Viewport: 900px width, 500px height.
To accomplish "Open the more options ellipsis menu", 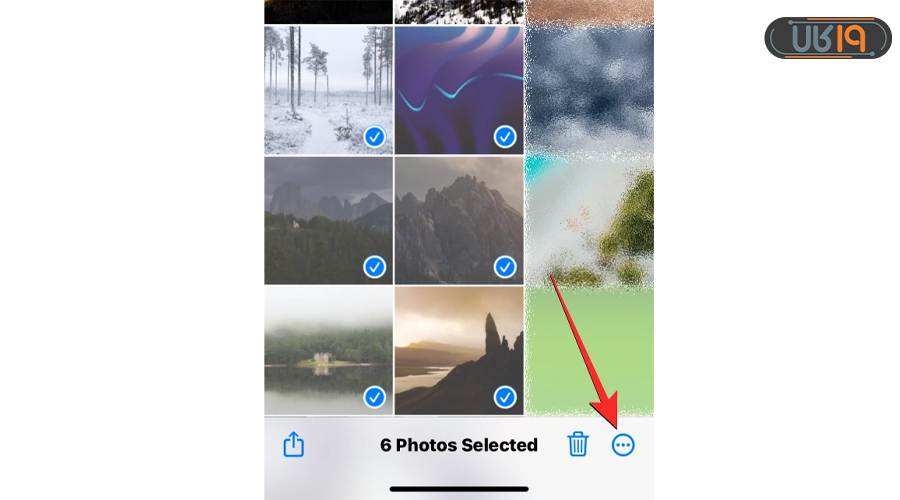I will pyautogui.click(x=623, y=445).
